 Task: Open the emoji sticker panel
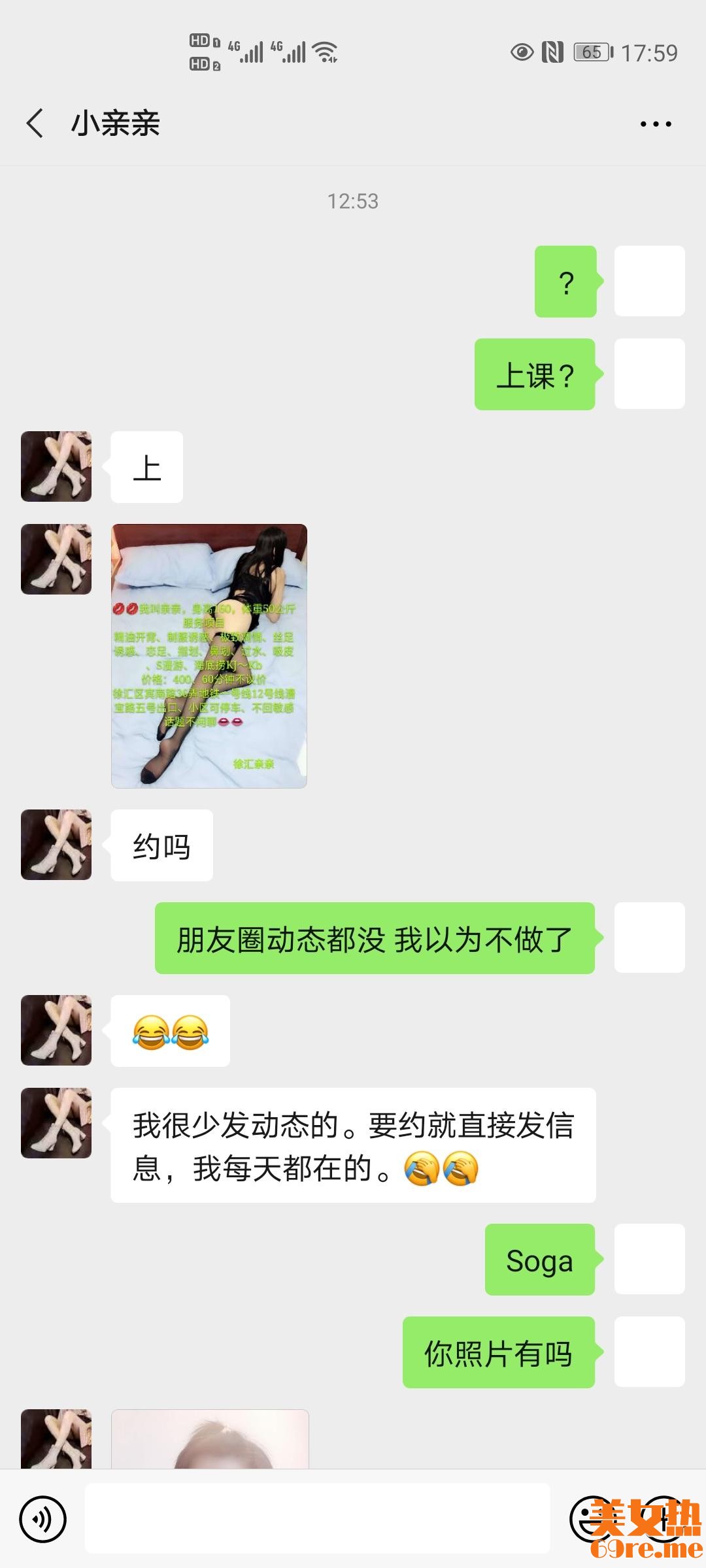pyautogui.click(x=592, y=1519)
